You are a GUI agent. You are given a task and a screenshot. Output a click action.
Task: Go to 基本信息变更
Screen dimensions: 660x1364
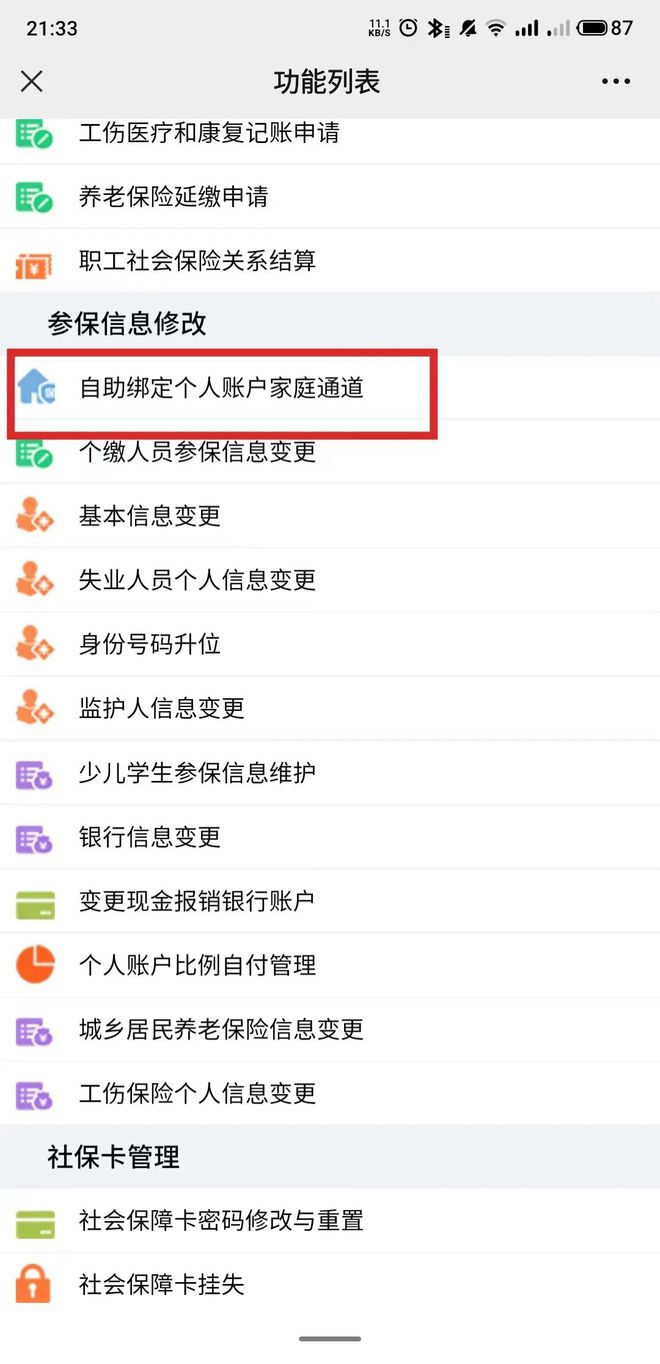330,516
